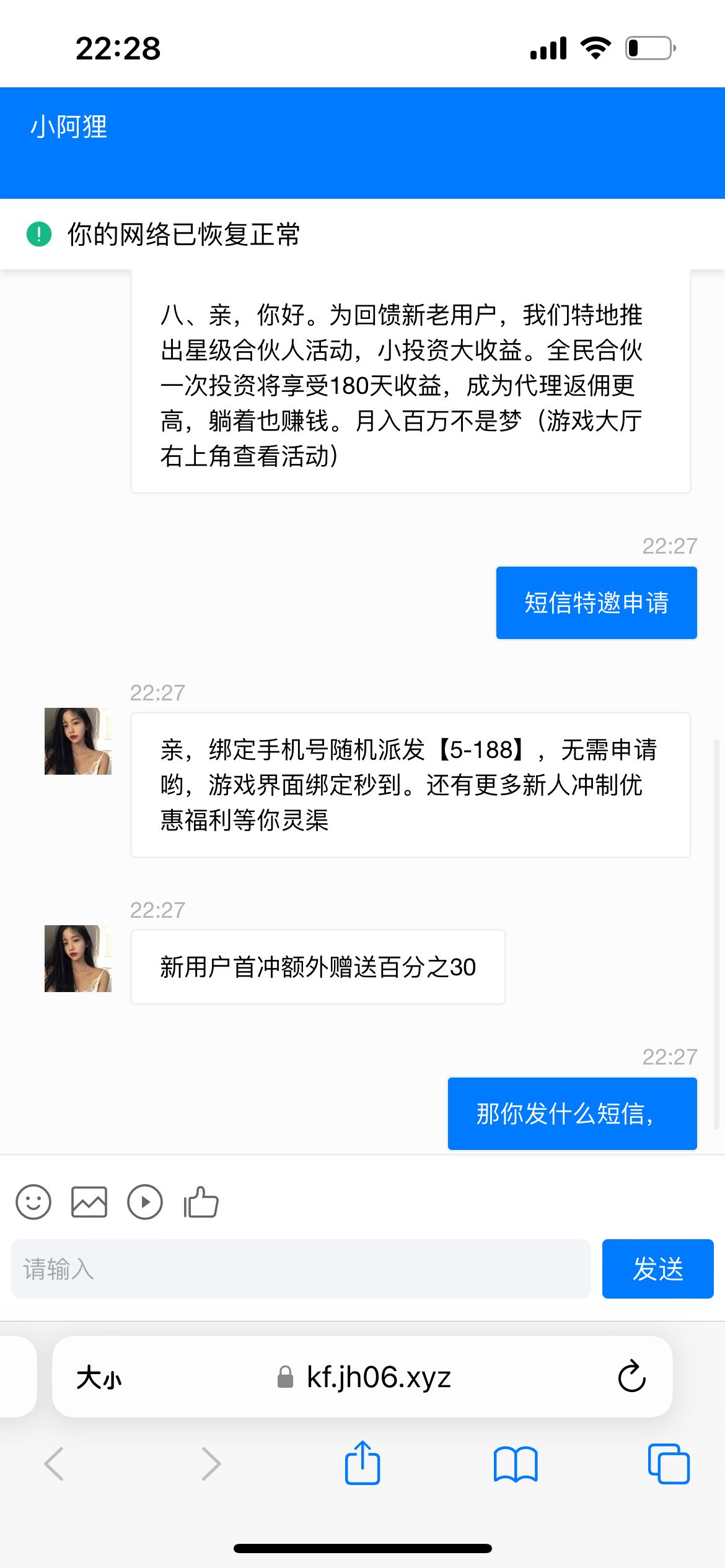The image size is (725, 1568).
Task: Go back to the previous page
Action: click(x=55, y=1464)
